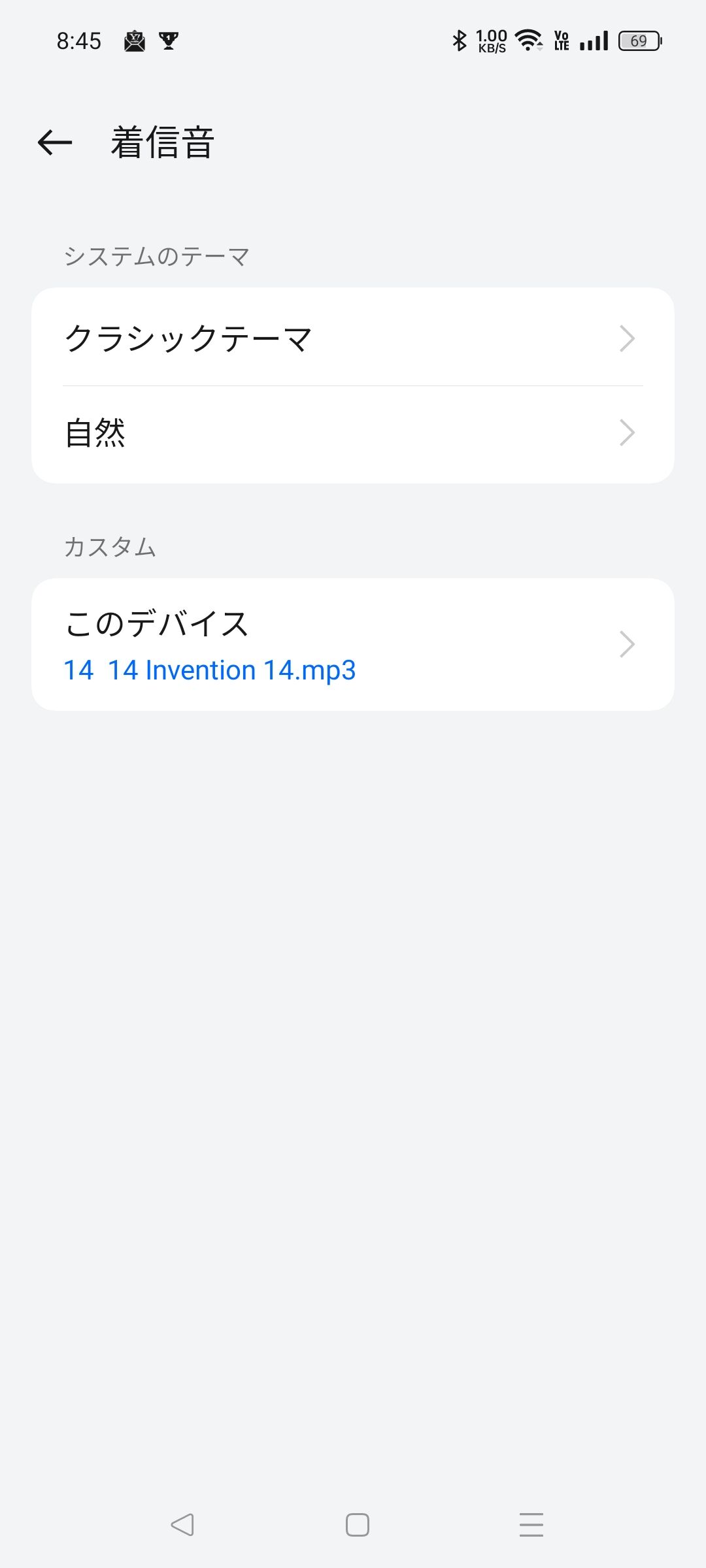Open recent apps from navigation bar

click(x=531, y=1525)
